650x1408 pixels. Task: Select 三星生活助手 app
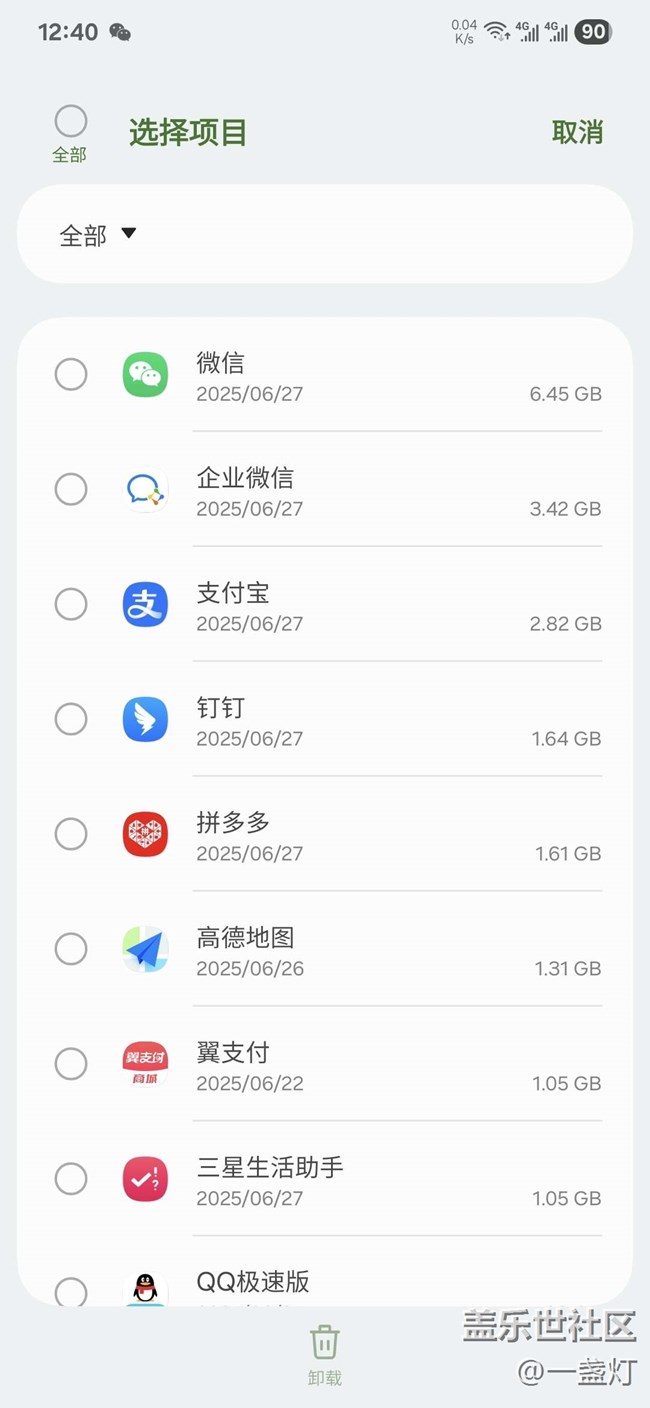tap(71, 1179)
